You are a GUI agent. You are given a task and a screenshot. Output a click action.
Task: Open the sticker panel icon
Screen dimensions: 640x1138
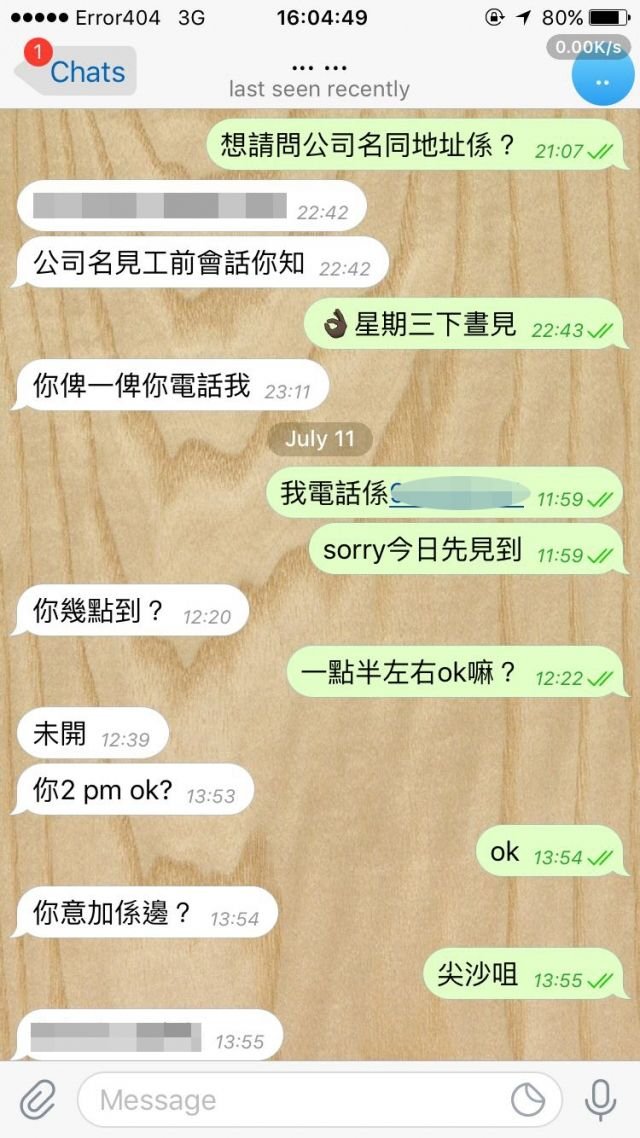point(528,1100)
